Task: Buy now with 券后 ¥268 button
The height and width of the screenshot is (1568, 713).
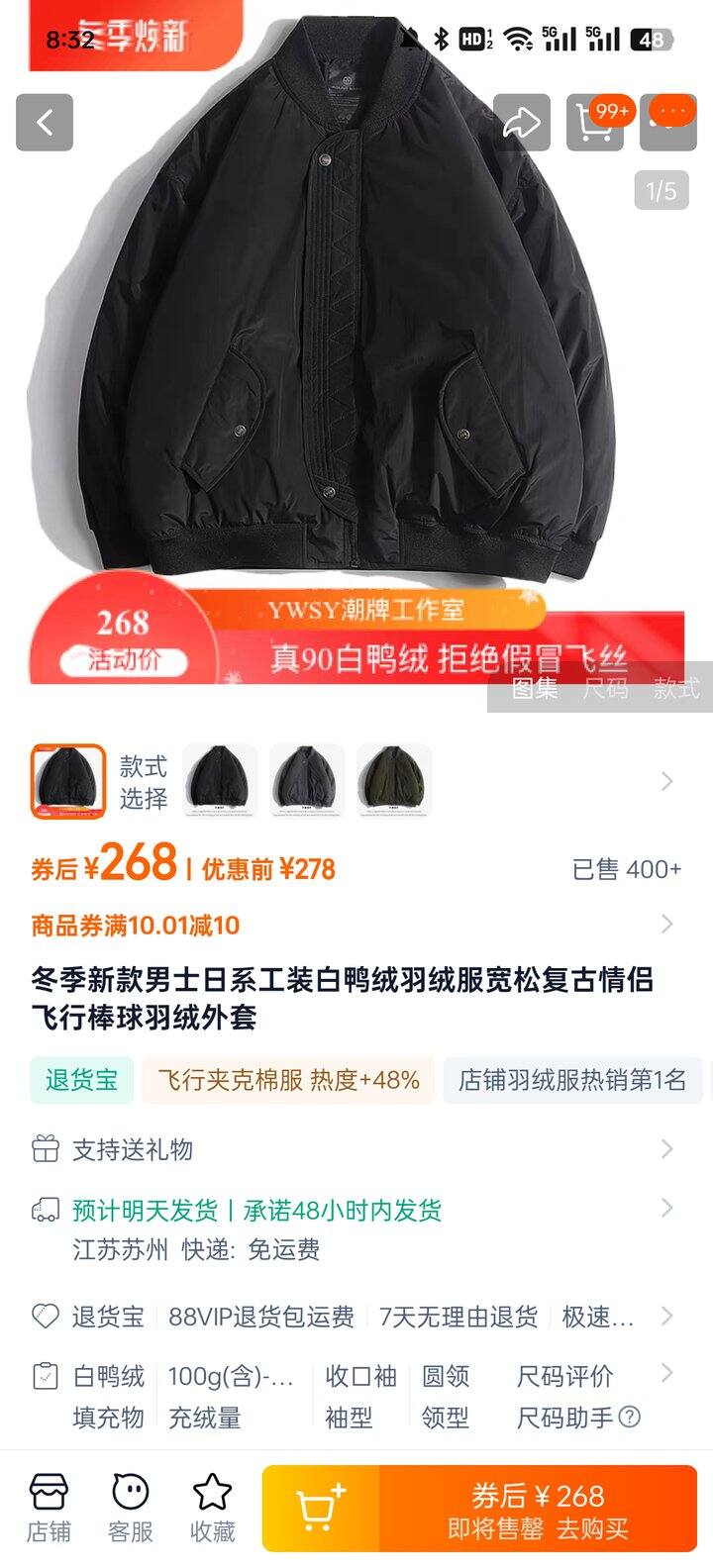Action: click(538, 1510)
